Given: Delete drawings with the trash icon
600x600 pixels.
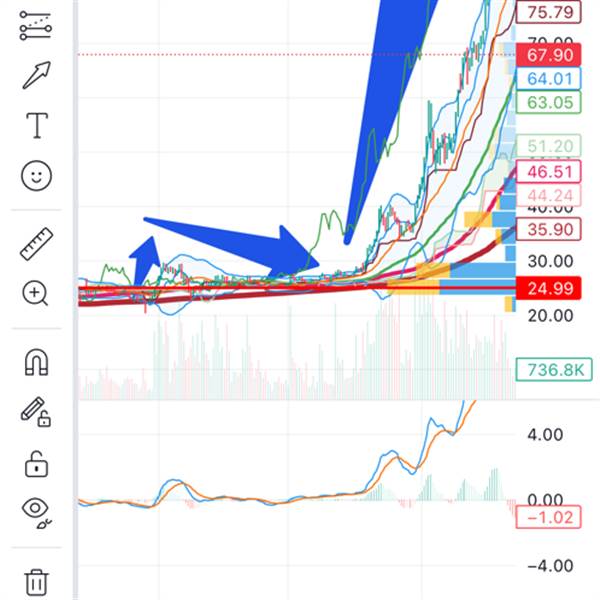Looking at the screenshot, I should (37, 582).
